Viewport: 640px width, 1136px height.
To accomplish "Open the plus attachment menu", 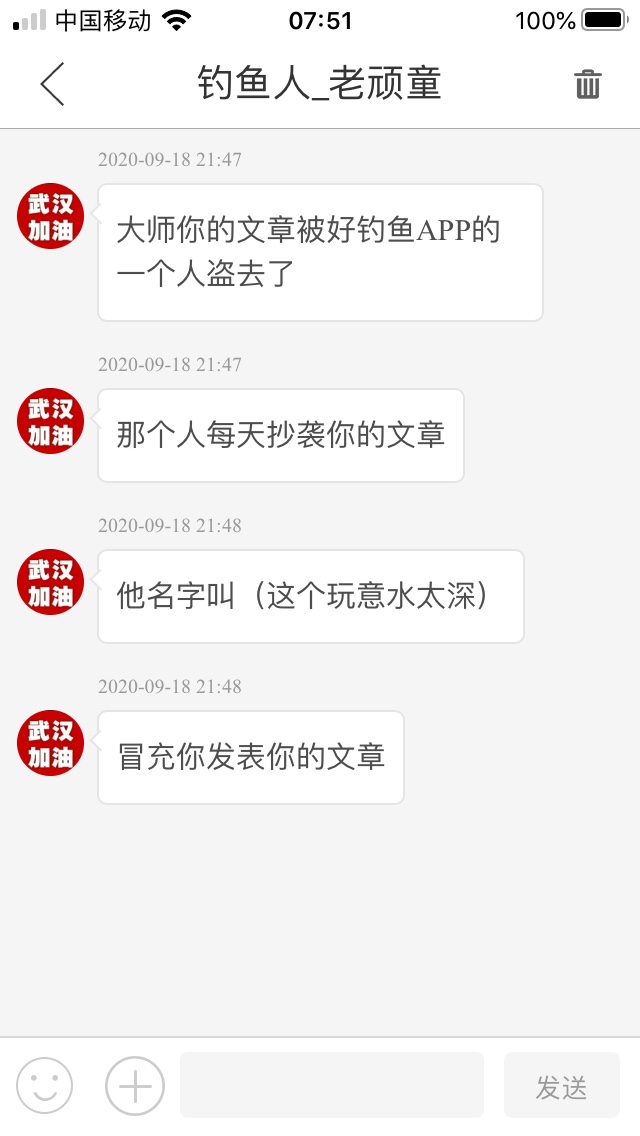I will 135,1085.
